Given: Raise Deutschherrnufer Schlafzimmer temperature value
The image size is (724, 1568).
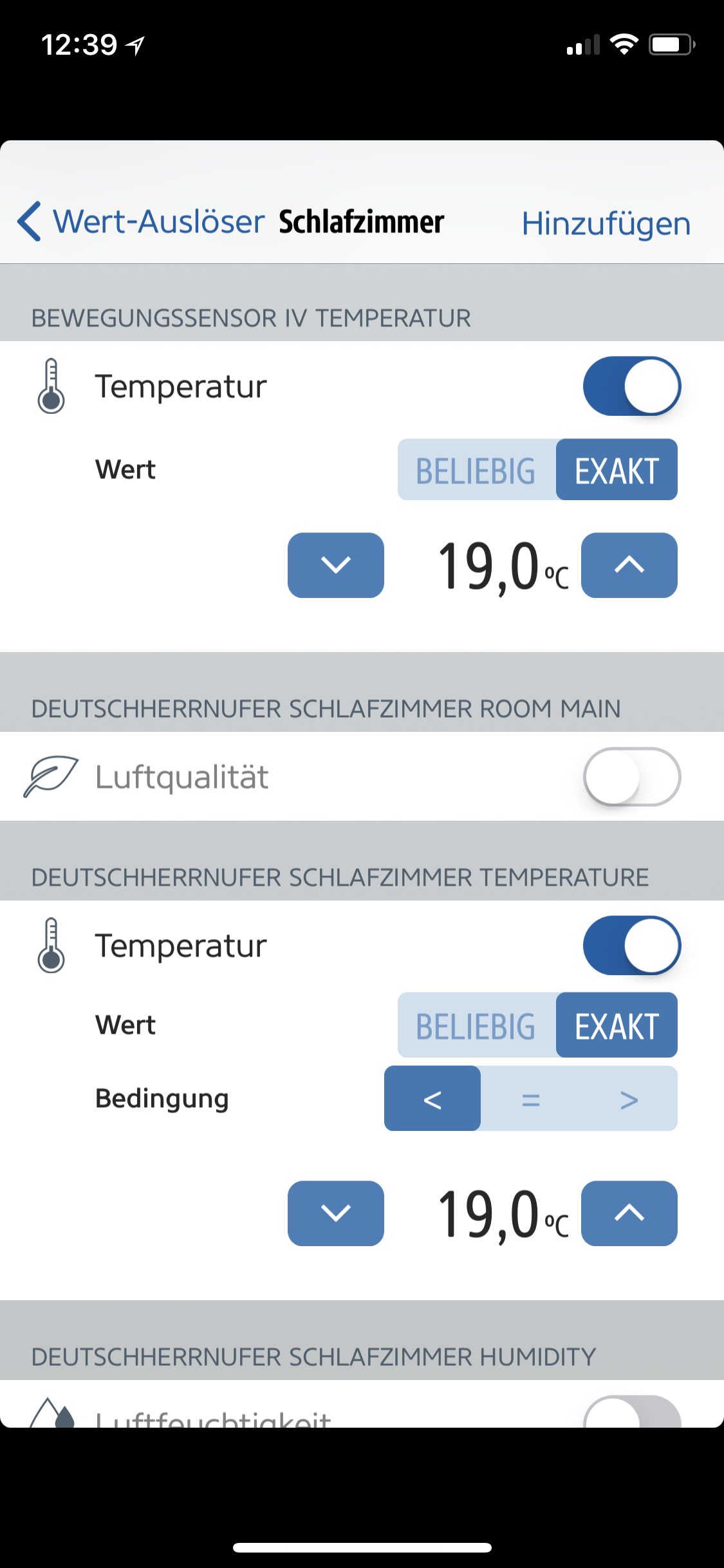Looking at the screenshot, I should 629,1213.
